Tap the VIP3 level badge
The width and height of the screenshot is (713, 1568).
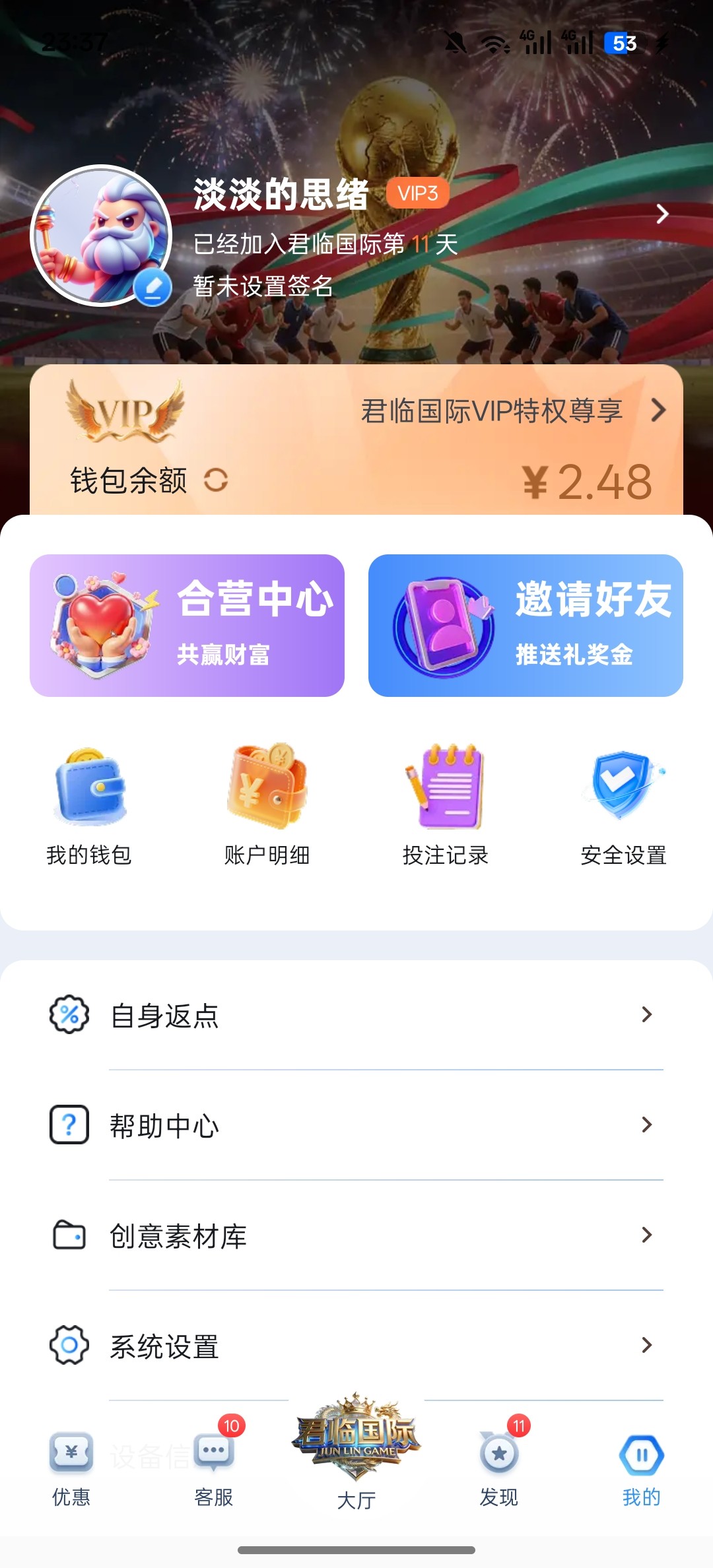point(418,193)
